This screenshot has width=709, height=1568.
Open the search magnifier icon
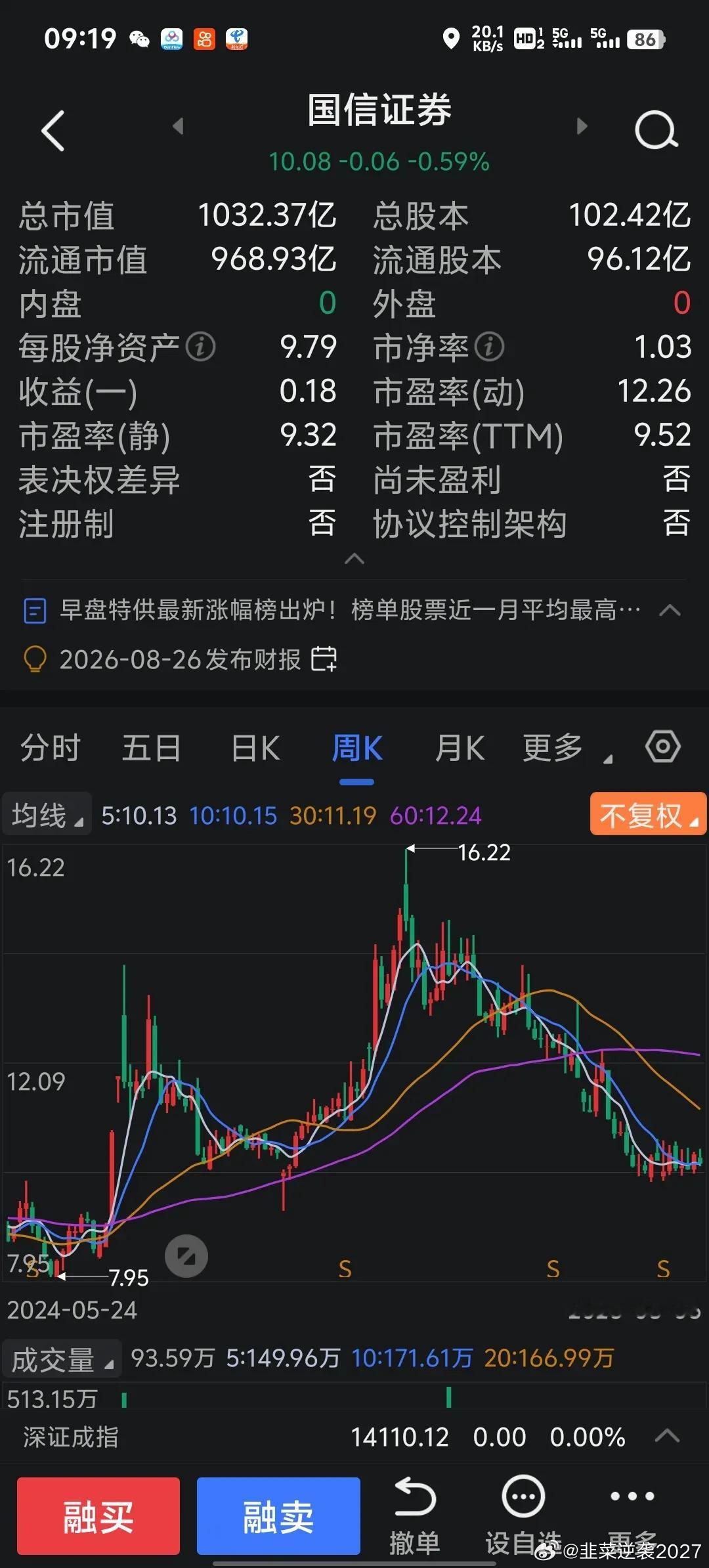[656, 129]
